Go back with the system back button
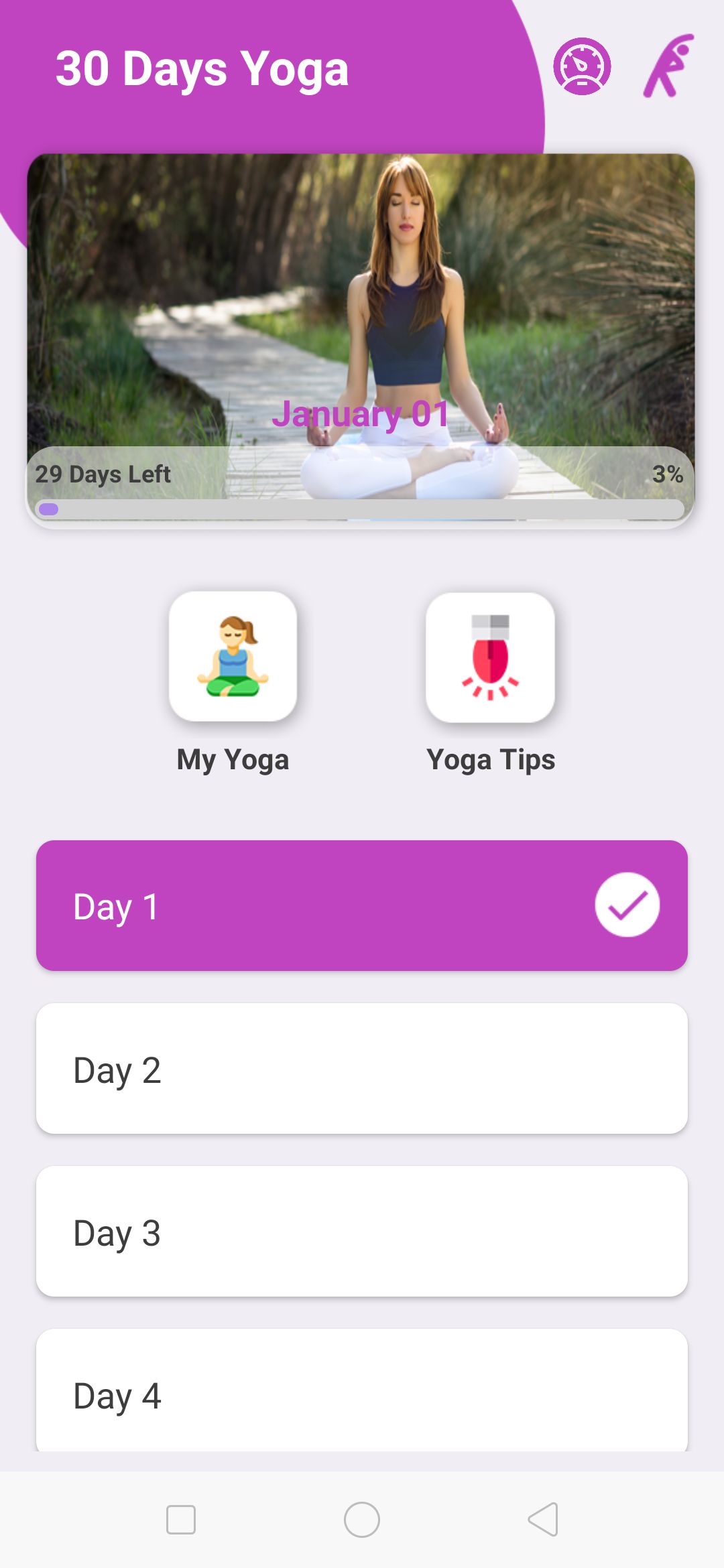The image size is (724, 1568). coord(543,1519)
